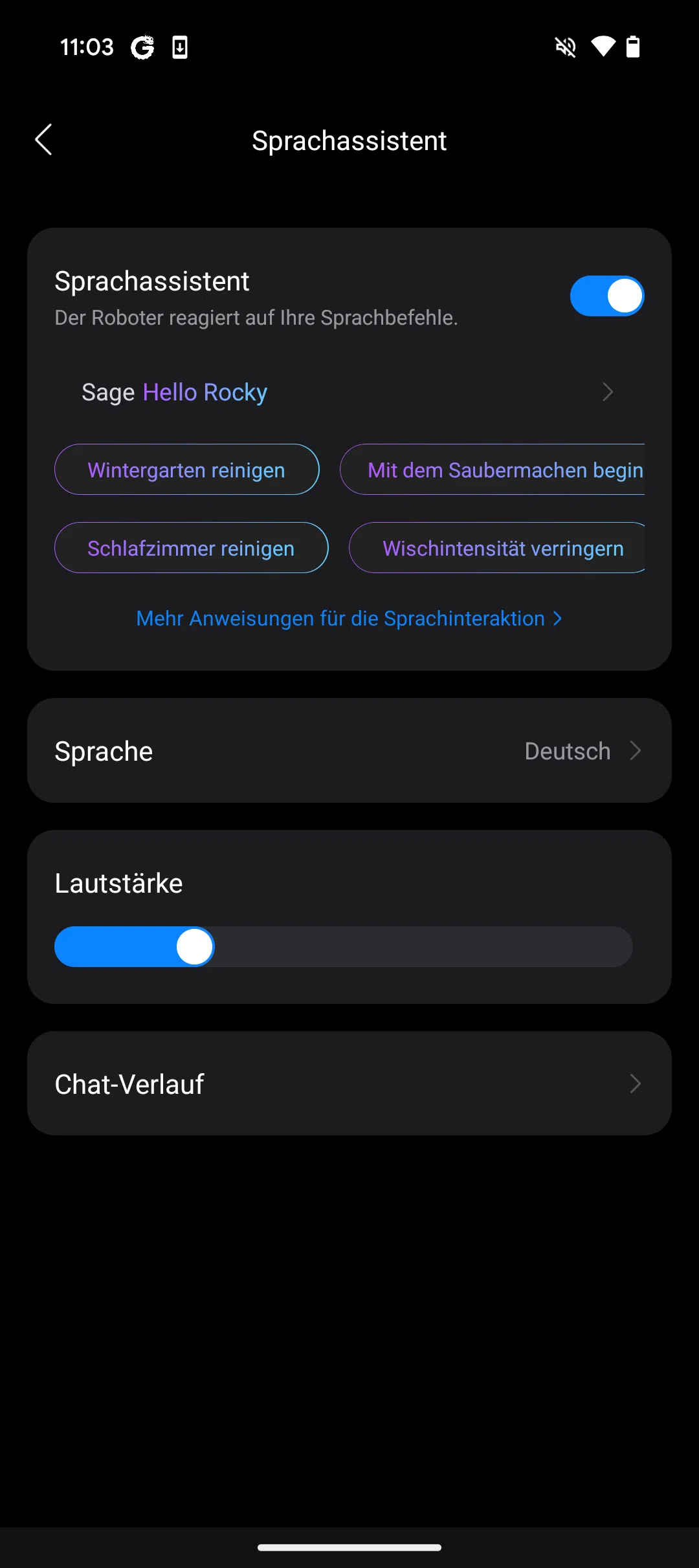The image size is (699, 1568).
Task: Open Mehr Anweisungen für die Sprachinteraktion
Action: [x=349, y=618]
